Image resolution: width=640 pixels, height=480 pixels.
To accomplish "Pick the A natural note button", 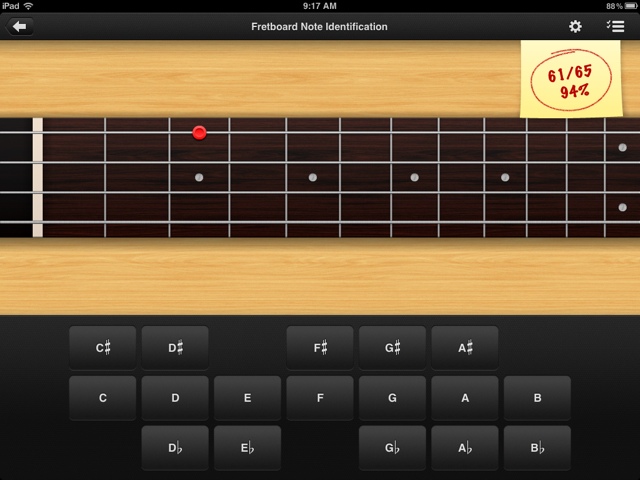I will tap(465, 398).
